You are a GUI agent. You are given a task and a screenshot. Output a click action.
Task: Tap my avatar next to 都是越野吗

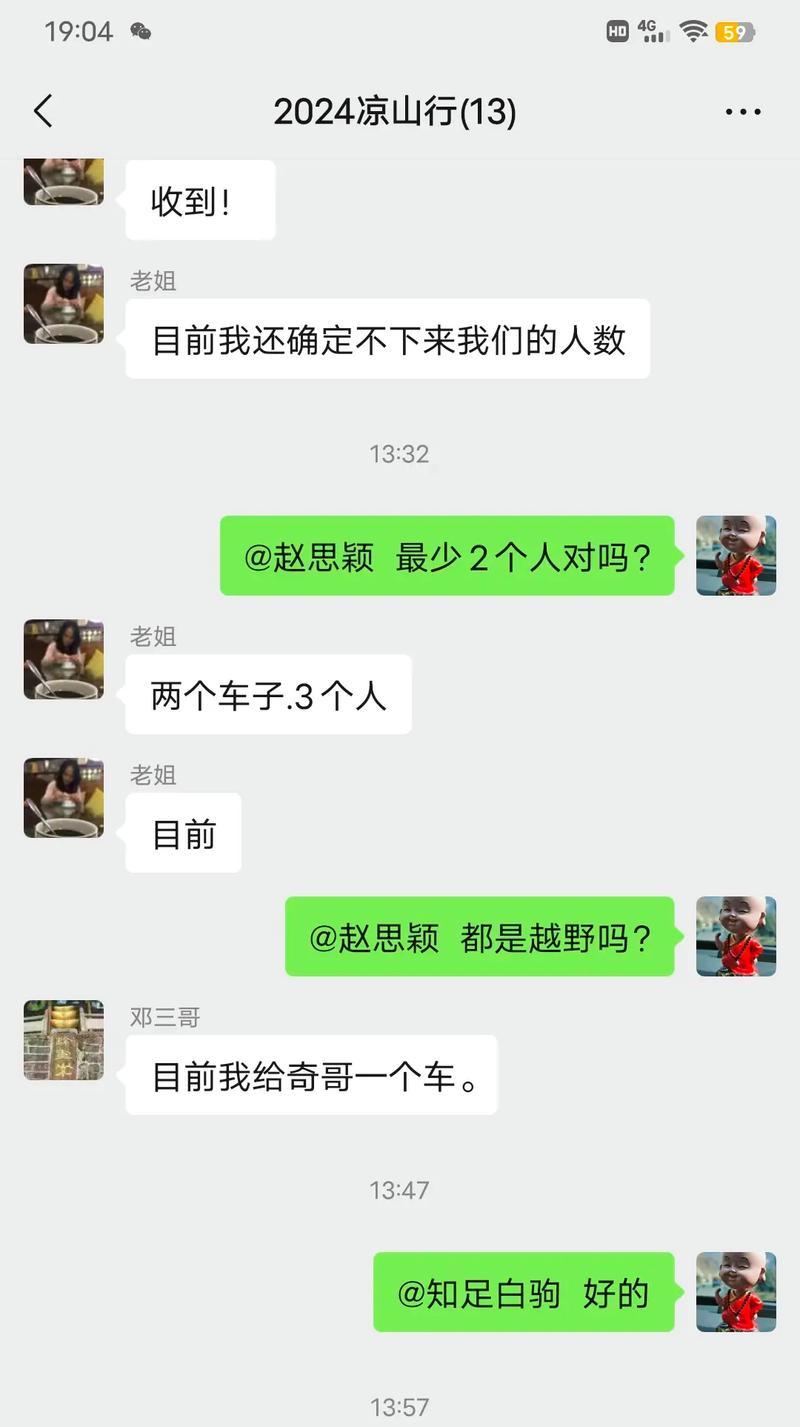(736, 936)
